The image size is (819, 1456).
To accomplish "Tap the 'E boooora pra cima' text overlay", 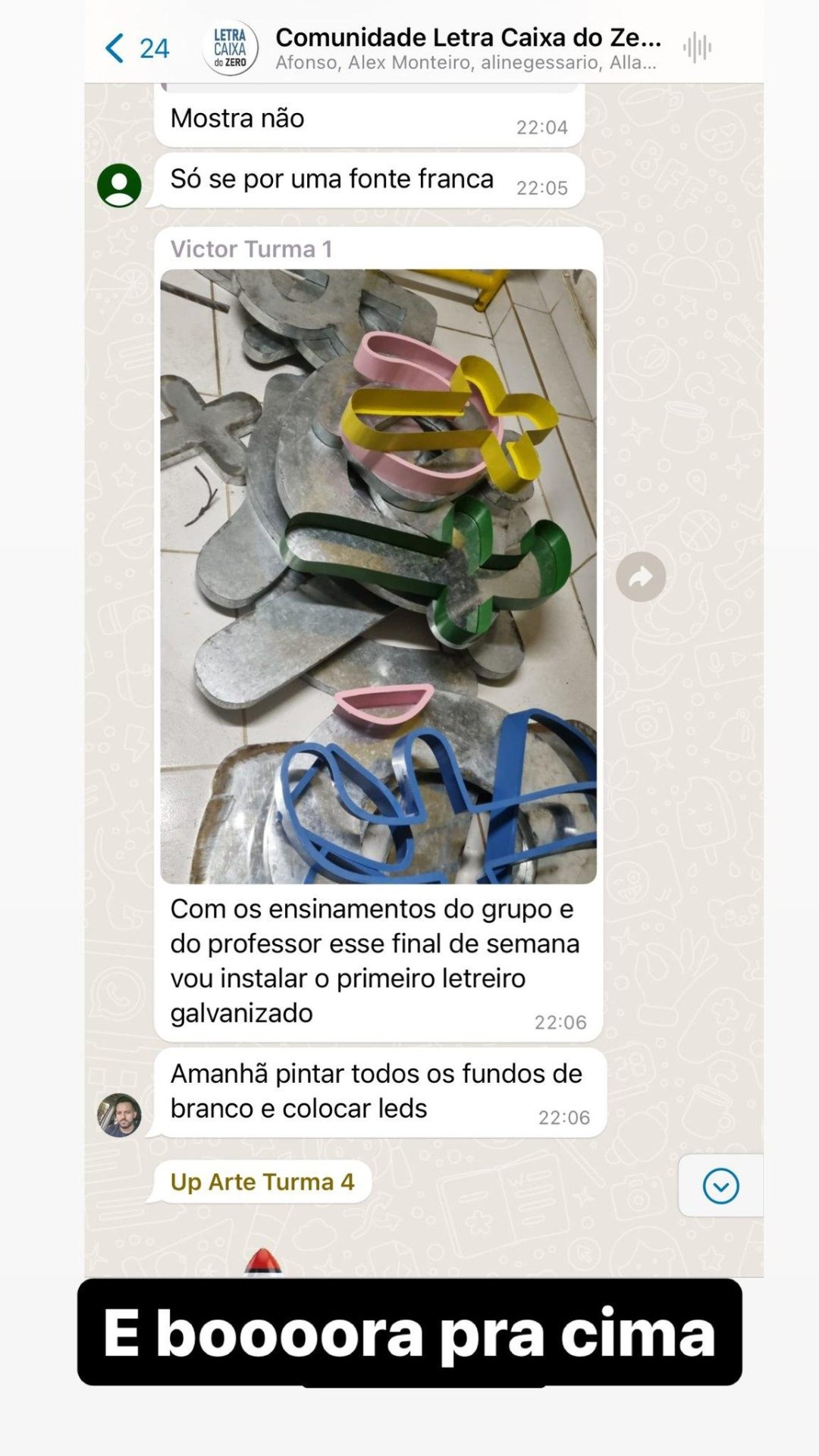I will [409, 1333].
